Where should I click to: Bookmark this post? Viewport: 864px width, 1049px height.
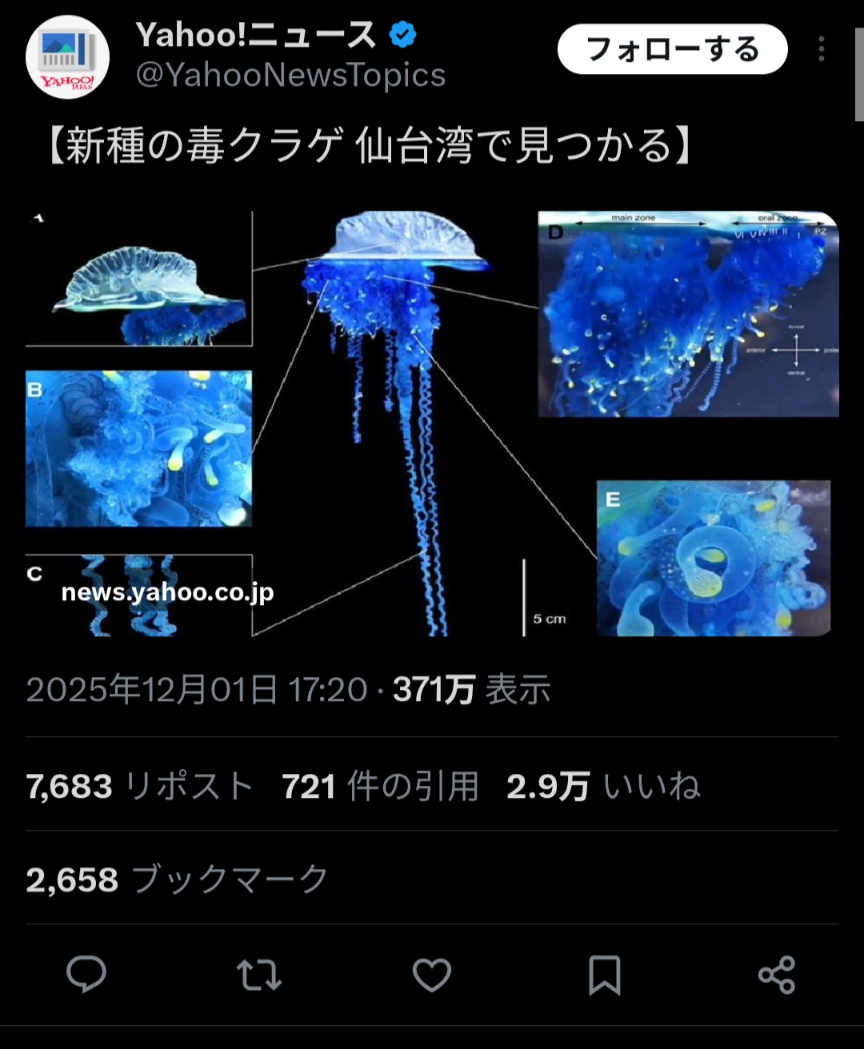(604, 973)
